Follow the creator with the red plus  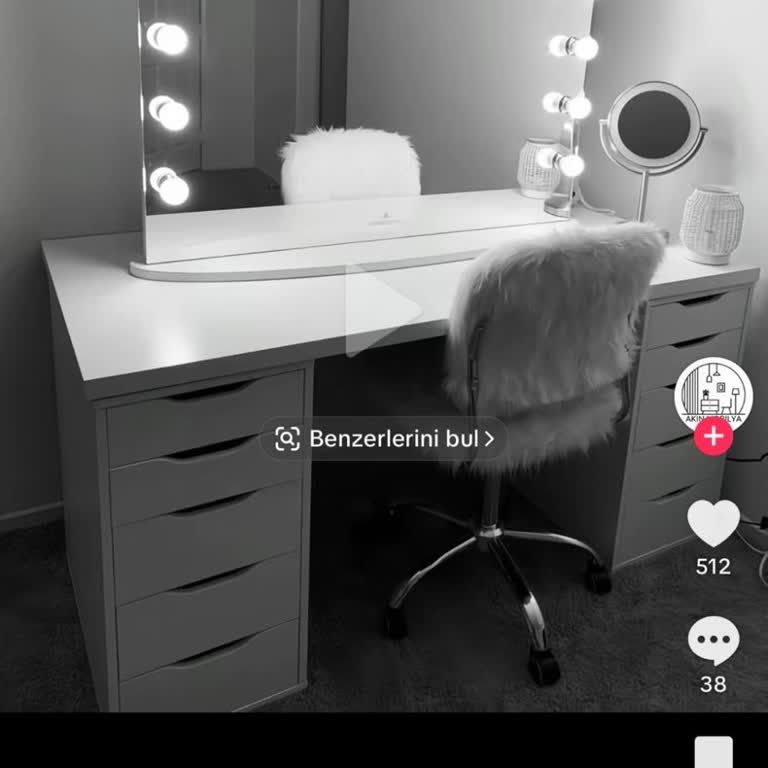pos(713,437)
